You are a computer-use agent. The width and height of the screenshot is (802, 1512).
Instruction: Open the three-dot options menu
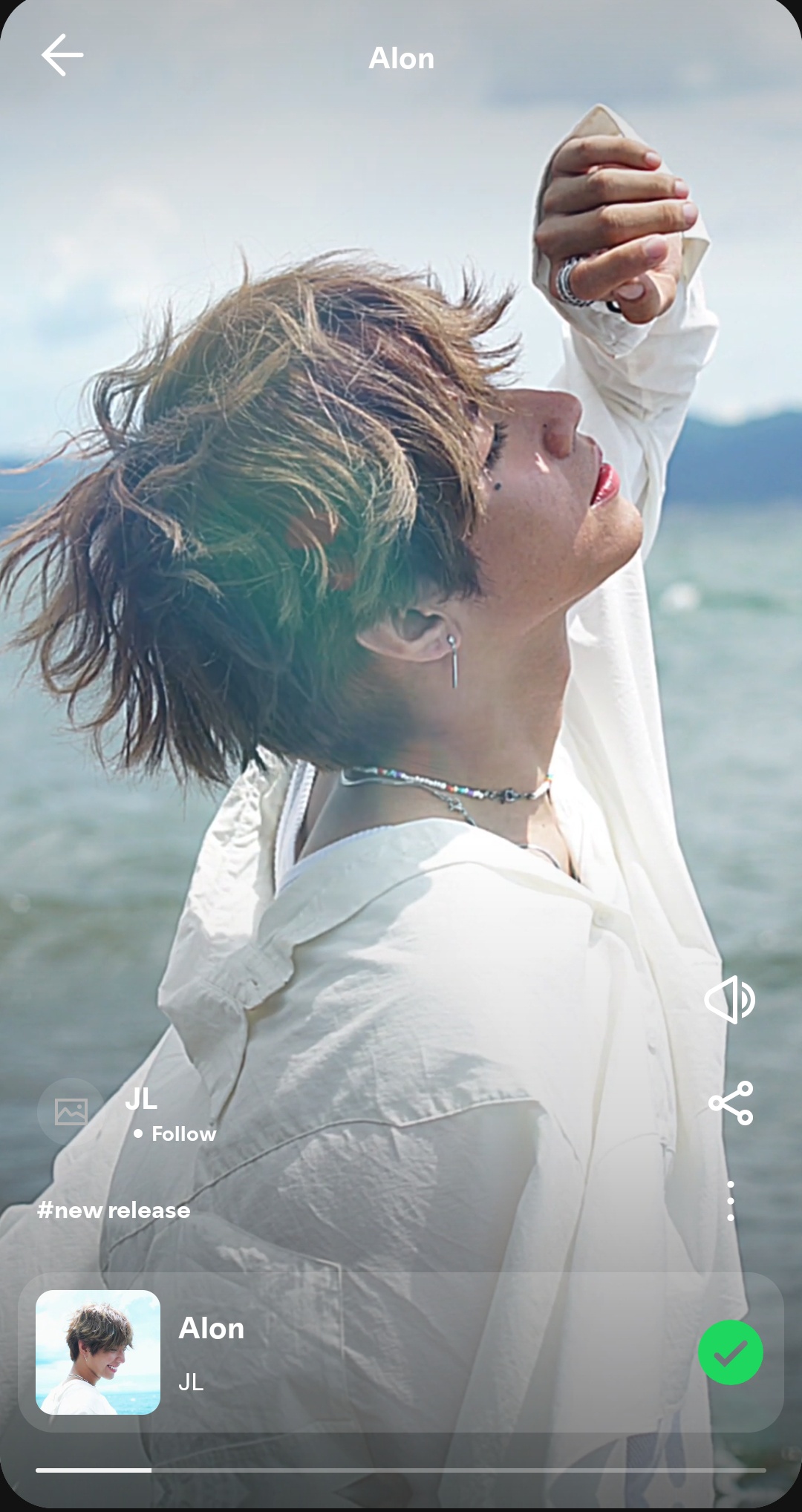[x=731, y=1201]
